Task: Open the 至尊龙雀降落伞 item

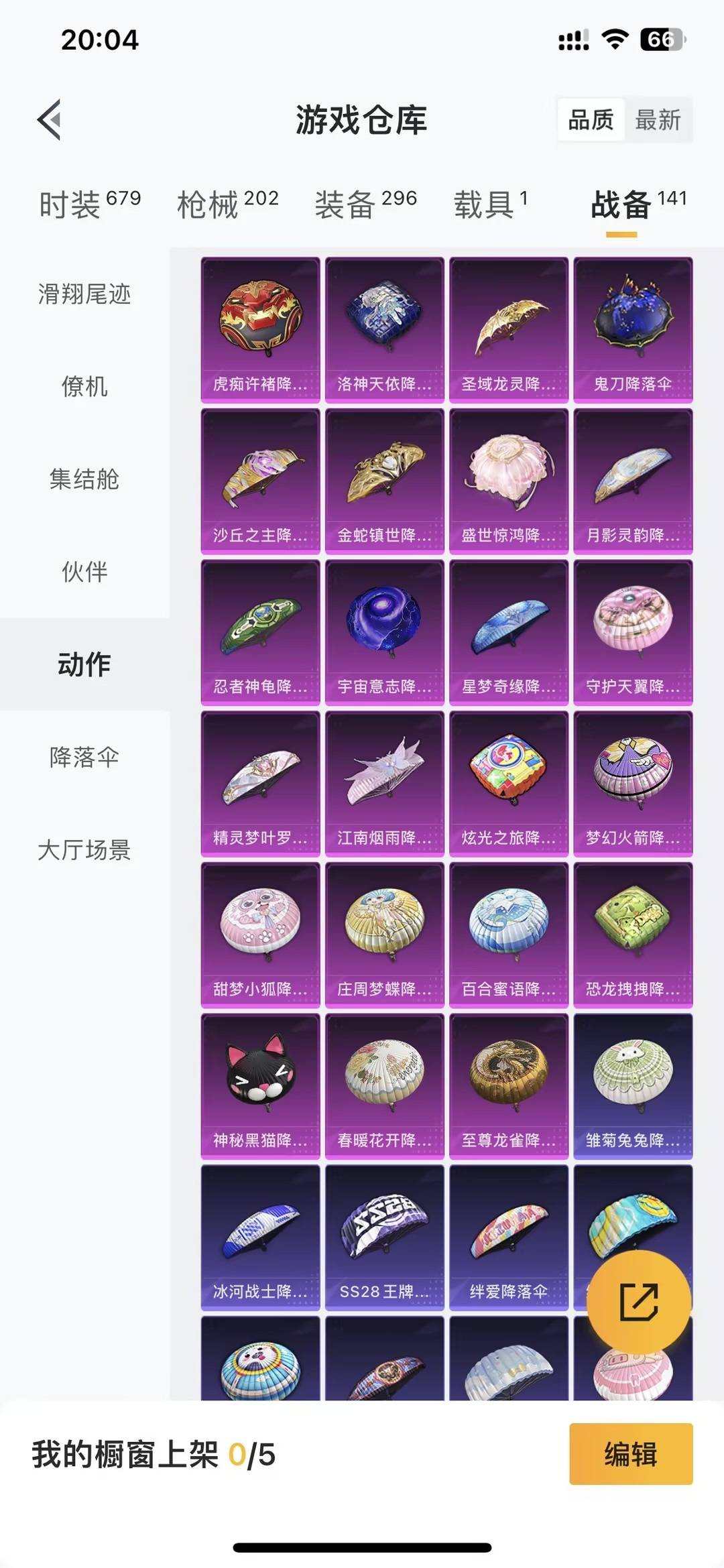Action: [509, 1082]
